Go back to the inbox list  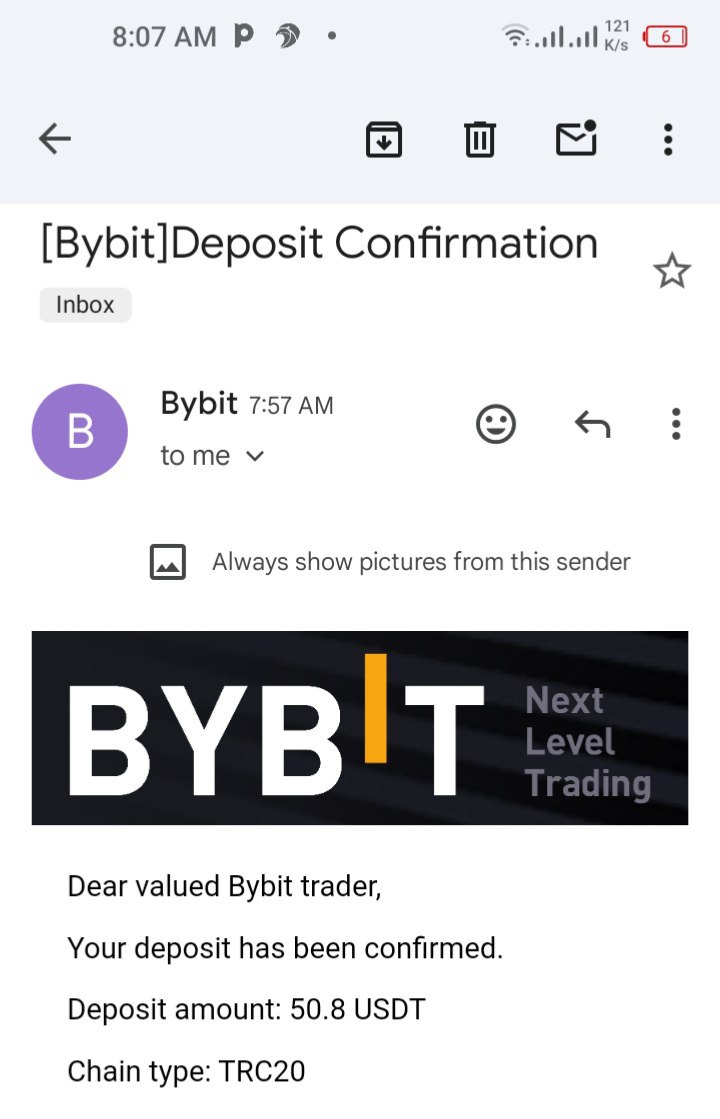click(x=55, y=139)
